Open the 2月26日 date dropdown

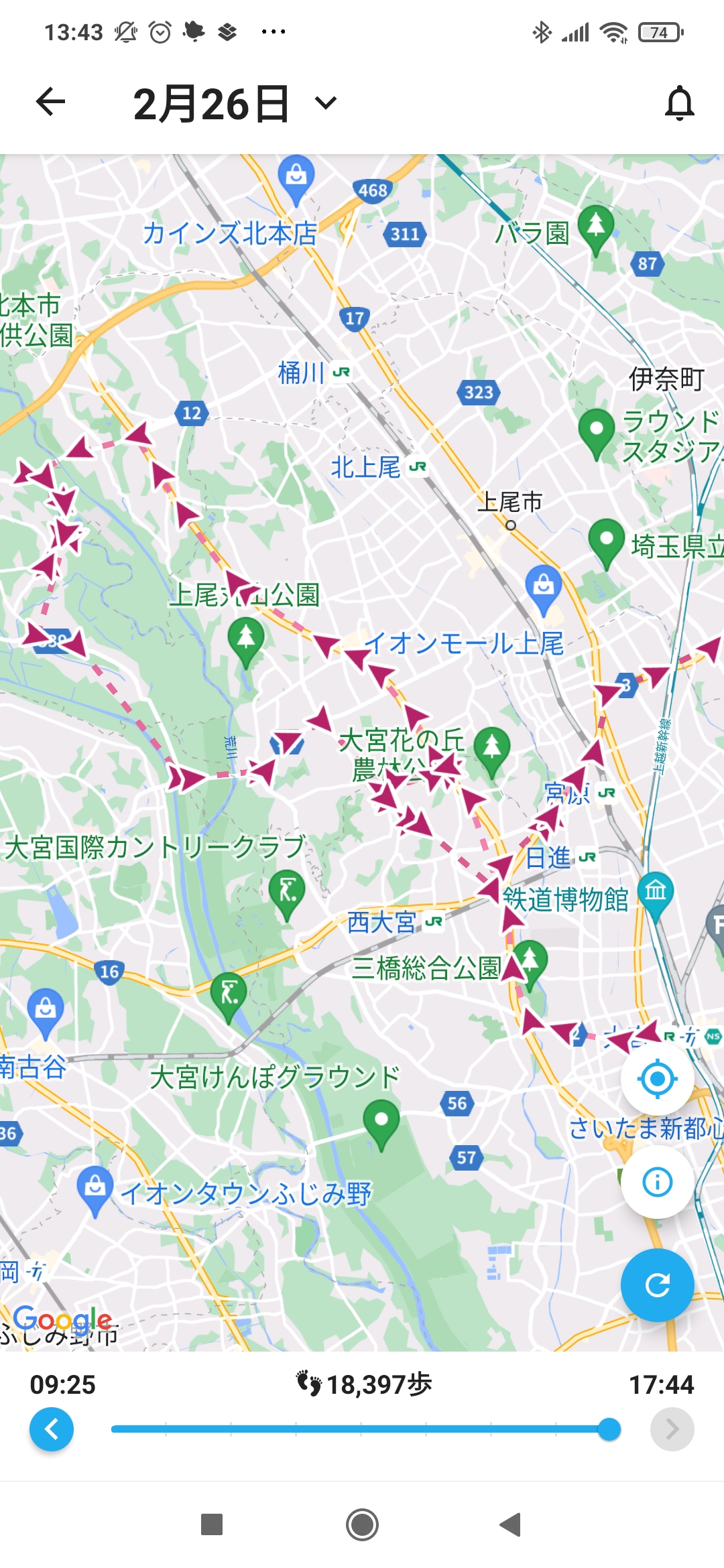pos(235,104)
